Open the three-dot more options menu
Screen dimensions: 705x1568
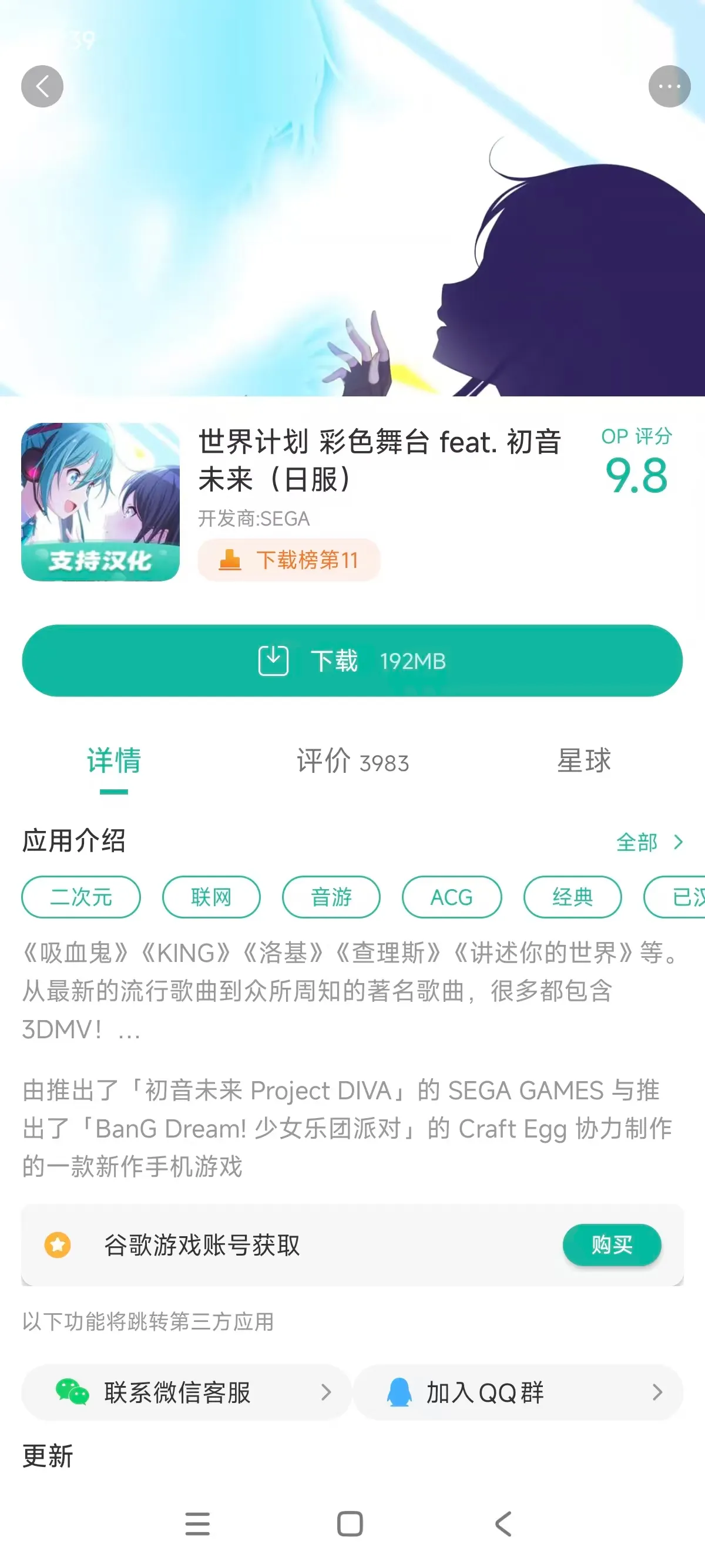669,86
